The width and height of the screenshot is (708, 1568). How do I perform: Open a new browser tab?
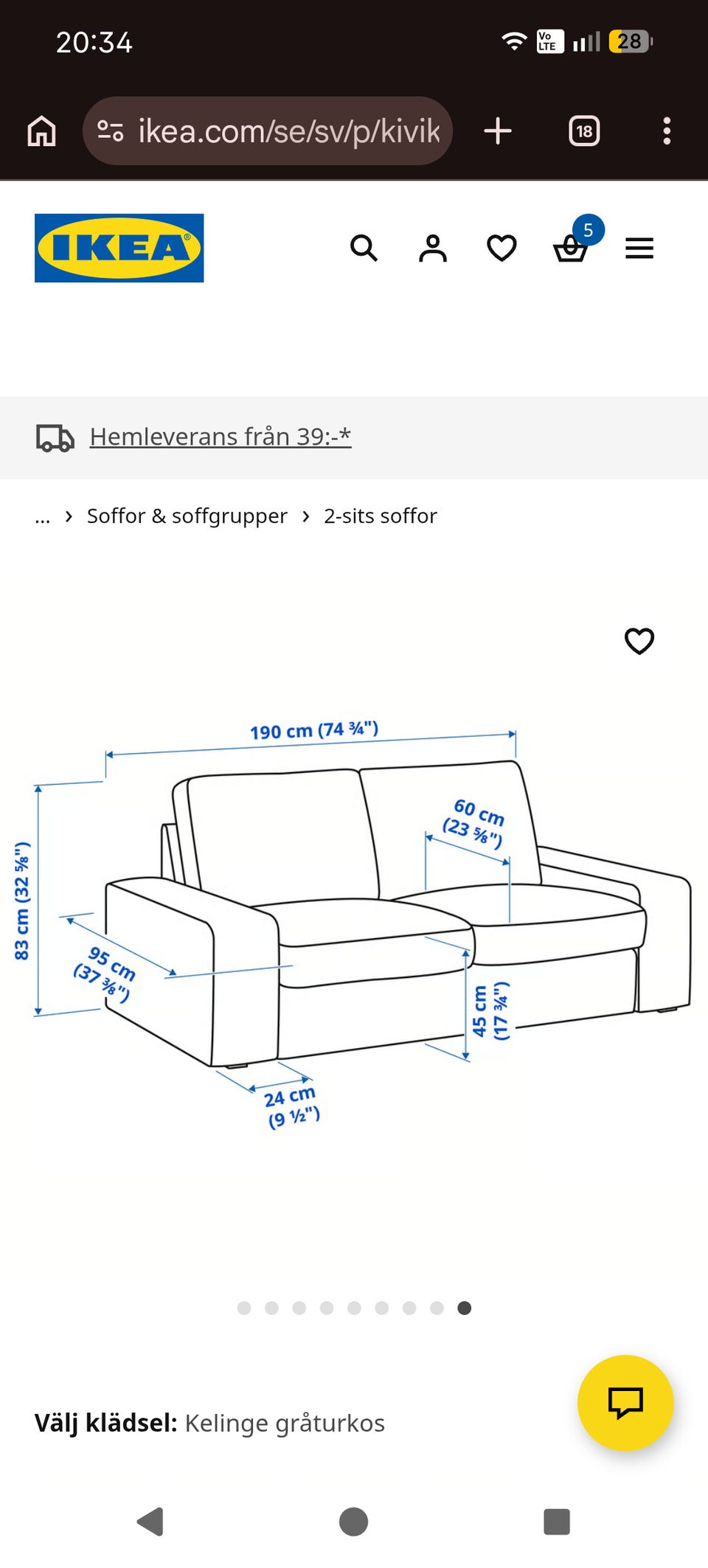point(498,131)
